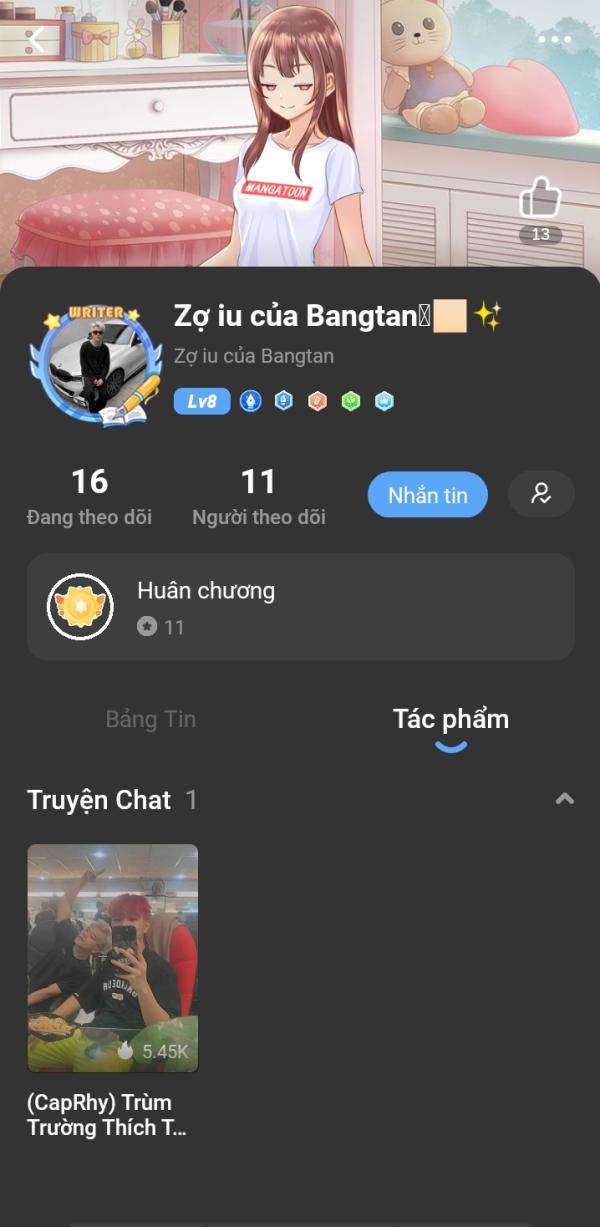Open the (CapRhy) Trùm Trường story

click(112, 958)
